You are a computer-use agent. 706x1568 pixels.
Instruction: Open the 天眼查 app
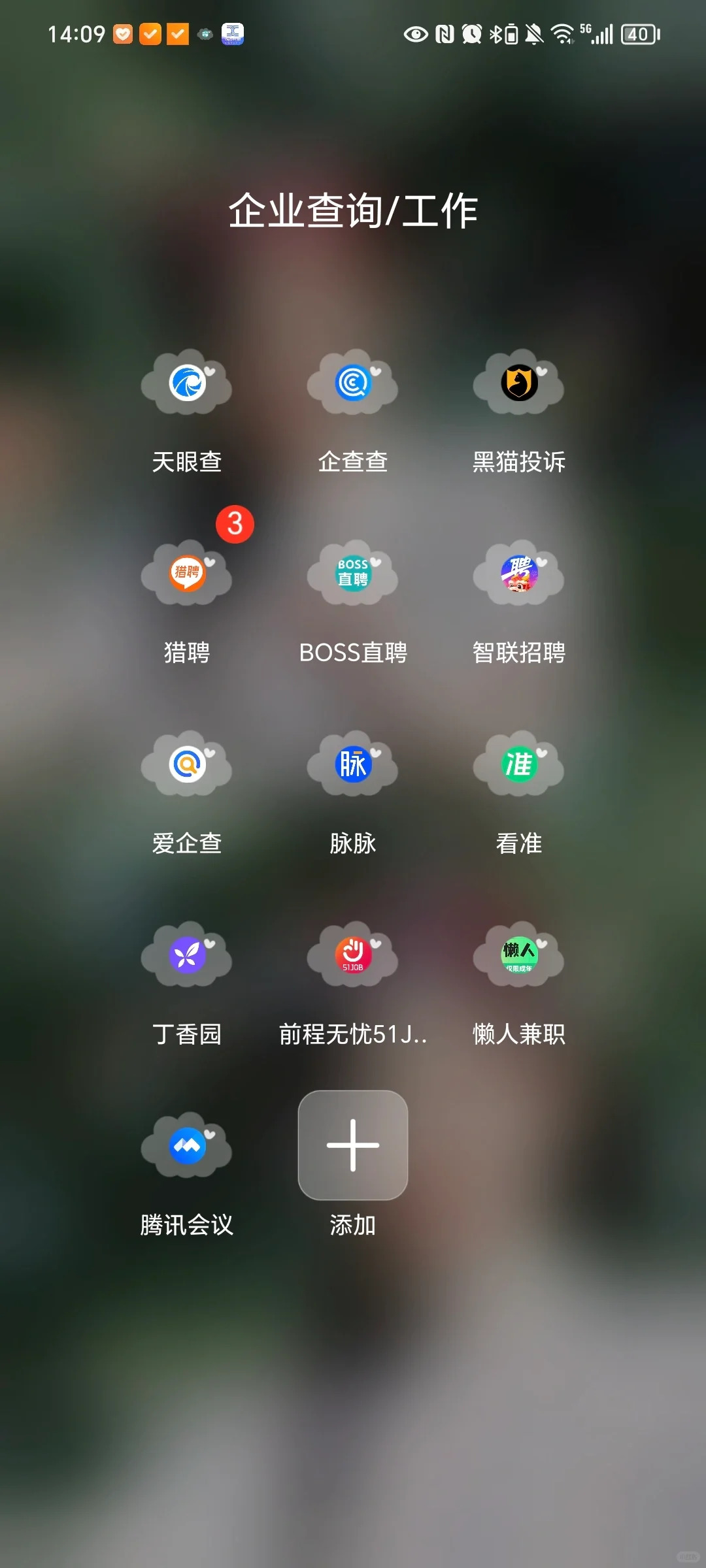(x=187, y=383)
